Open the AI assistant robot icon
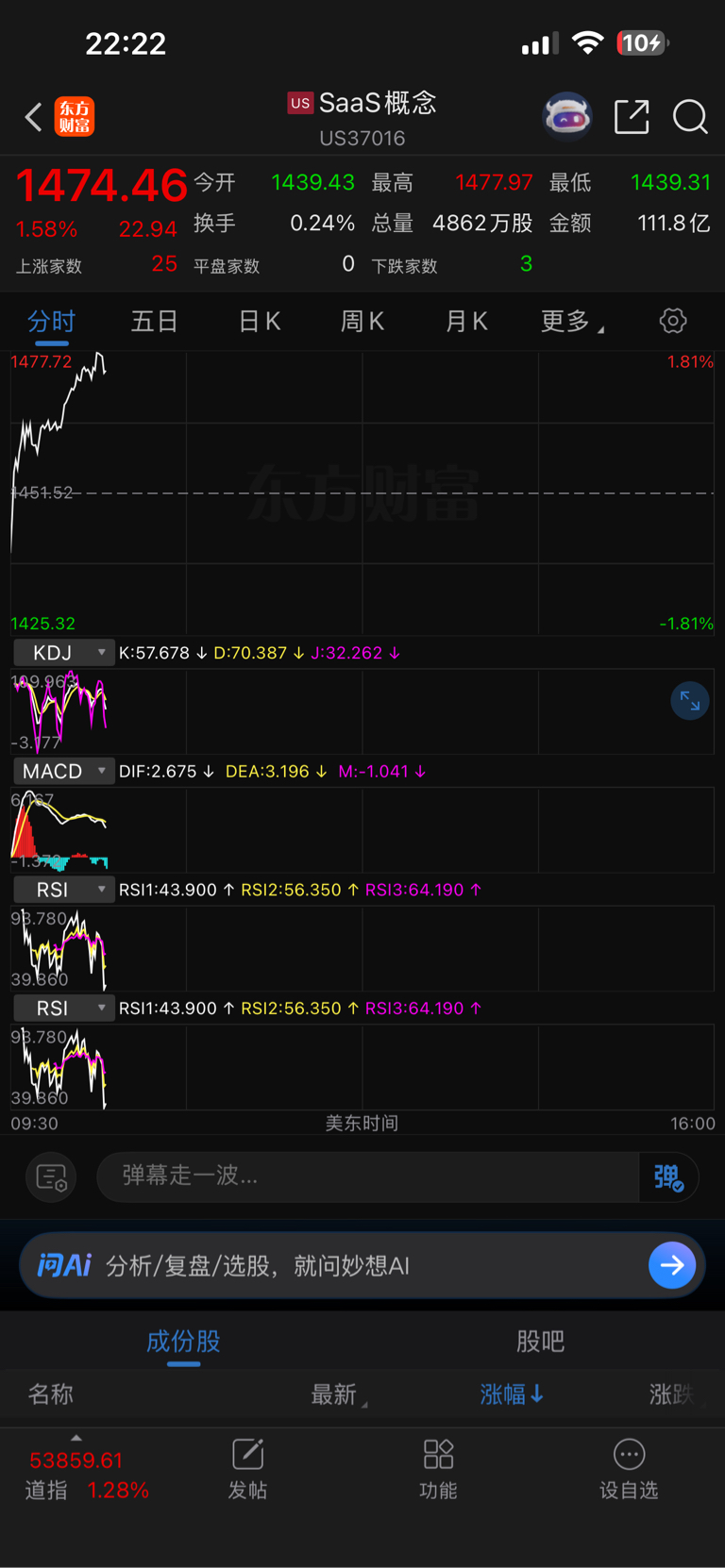This screenshot has width=725, height=1568. [566, 117]
